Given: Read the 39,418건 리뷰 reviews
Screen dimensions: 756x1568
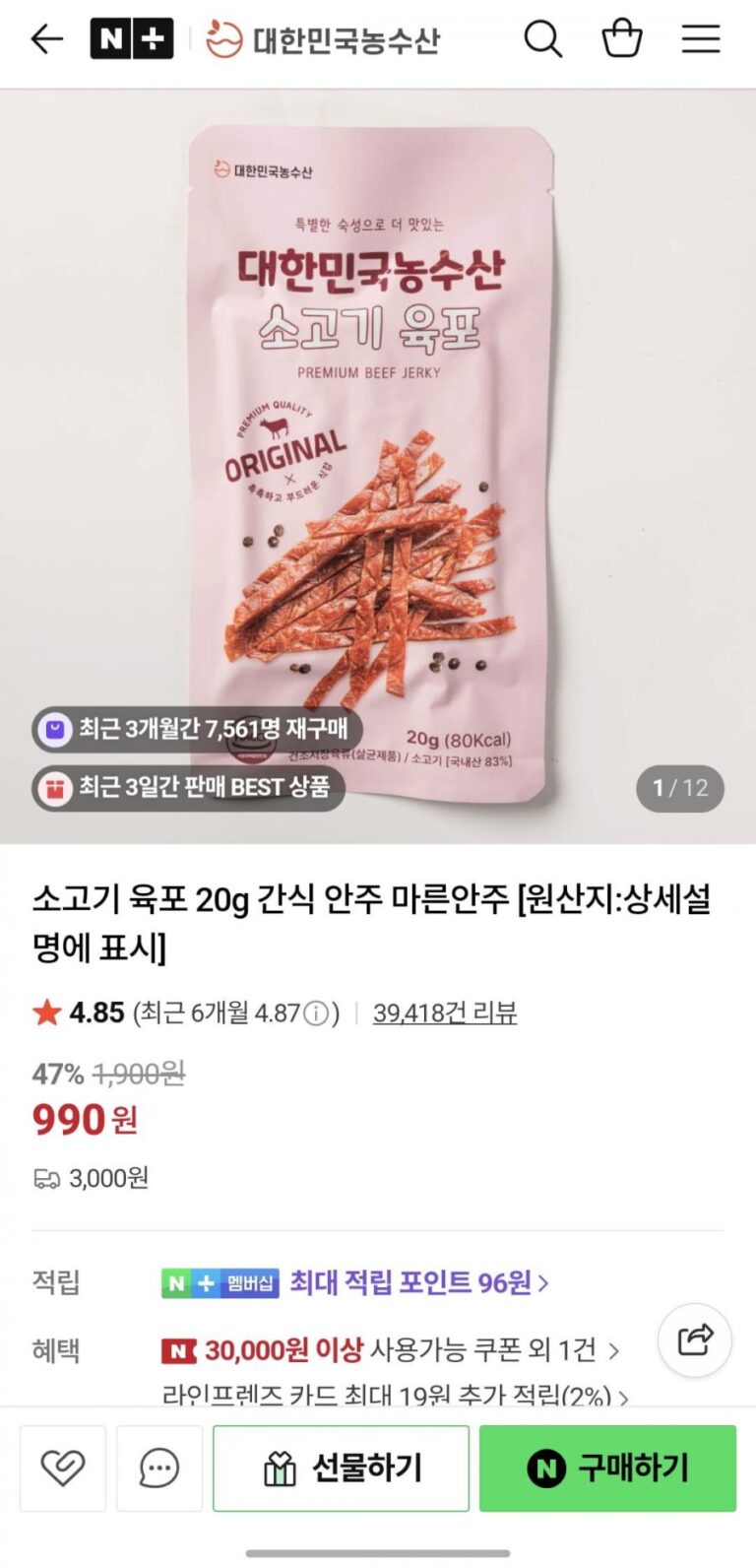Looking at the screenshot, I should 445,1013.
